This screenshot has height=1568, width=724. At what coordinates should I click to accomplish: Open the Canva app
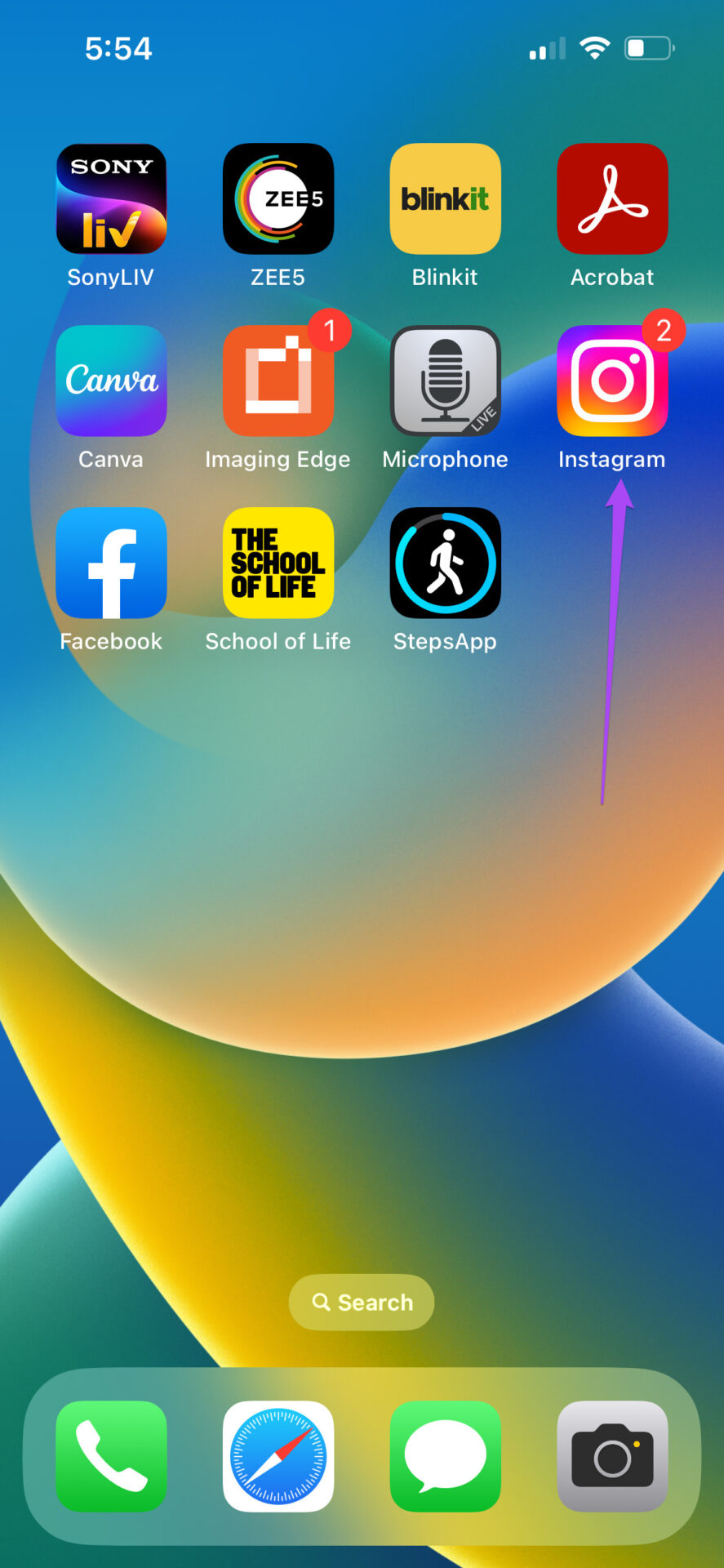click(111, 381)
